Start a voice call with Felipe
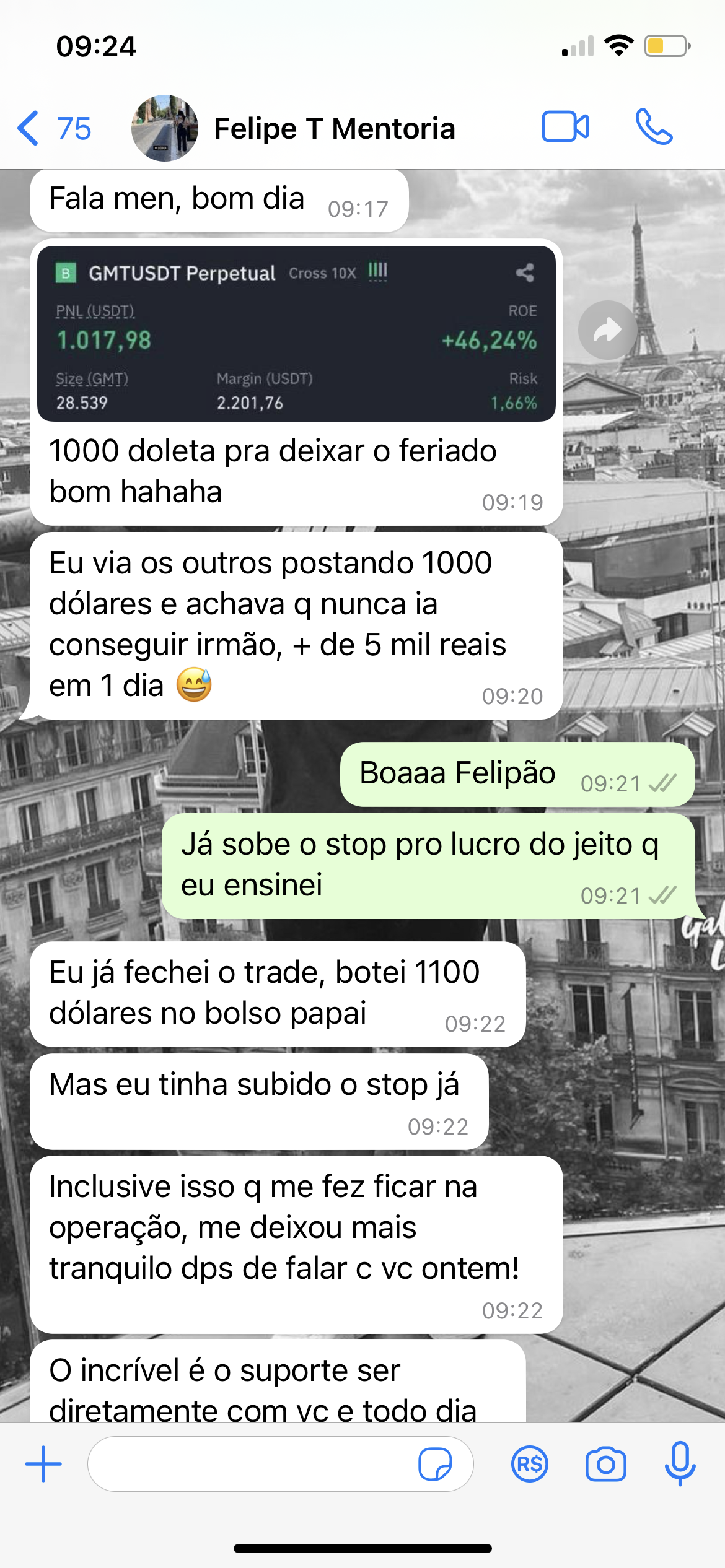Viewport: 725px width, 1568px height. click(654, 127)
